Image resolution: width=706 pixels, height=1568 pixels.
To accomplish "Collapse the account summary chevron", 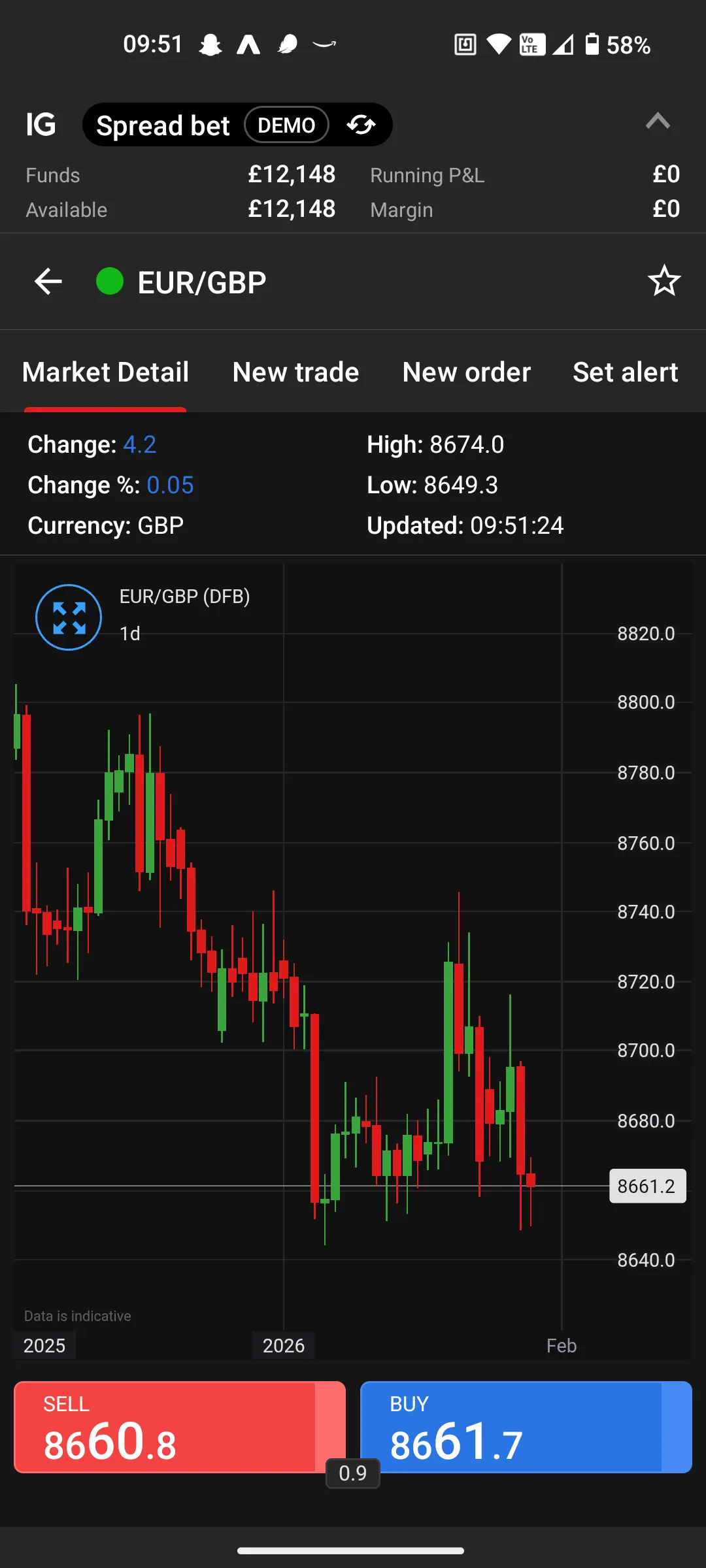I will 658,122.
